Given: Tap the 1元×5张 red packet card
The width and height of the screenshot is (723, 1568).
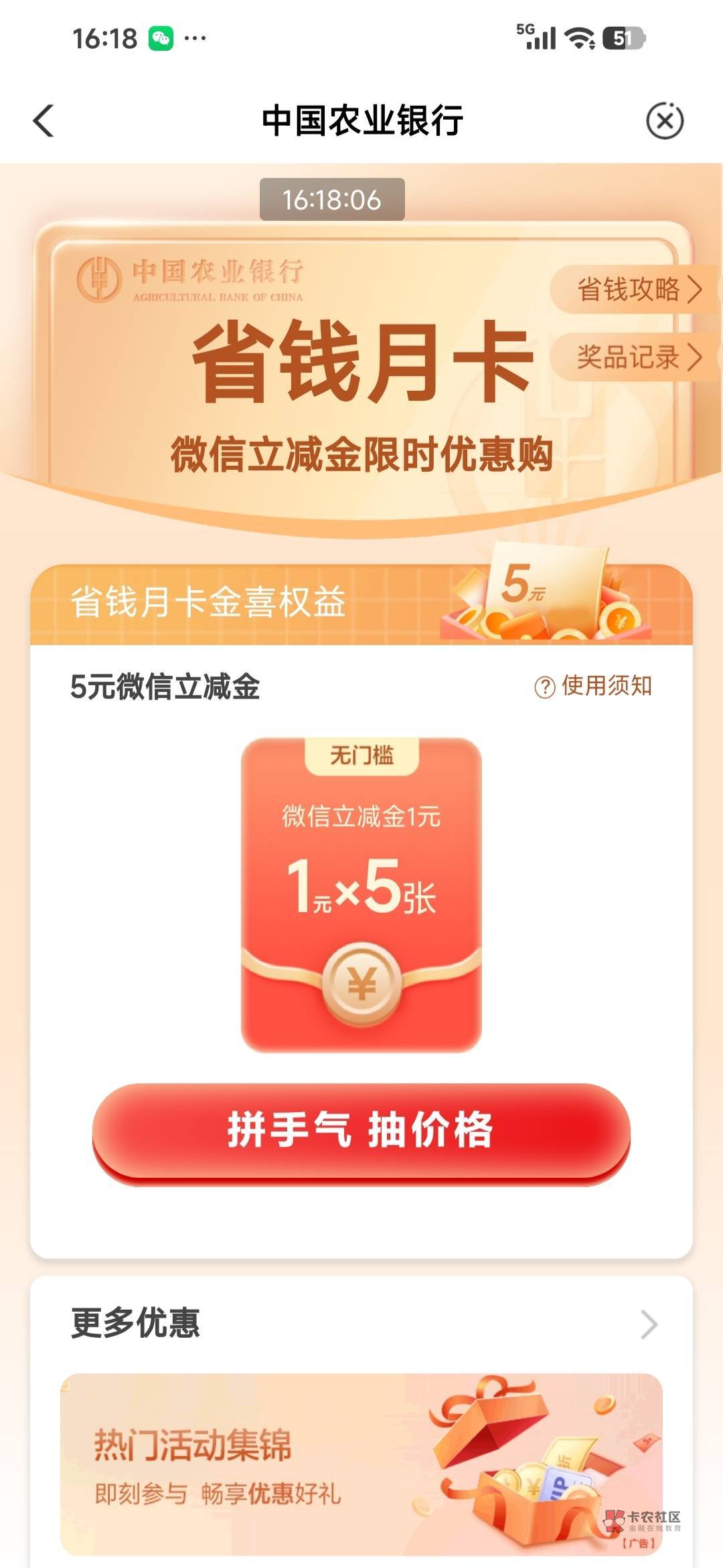Looking at the screenshot, I should tap(361, 895).
